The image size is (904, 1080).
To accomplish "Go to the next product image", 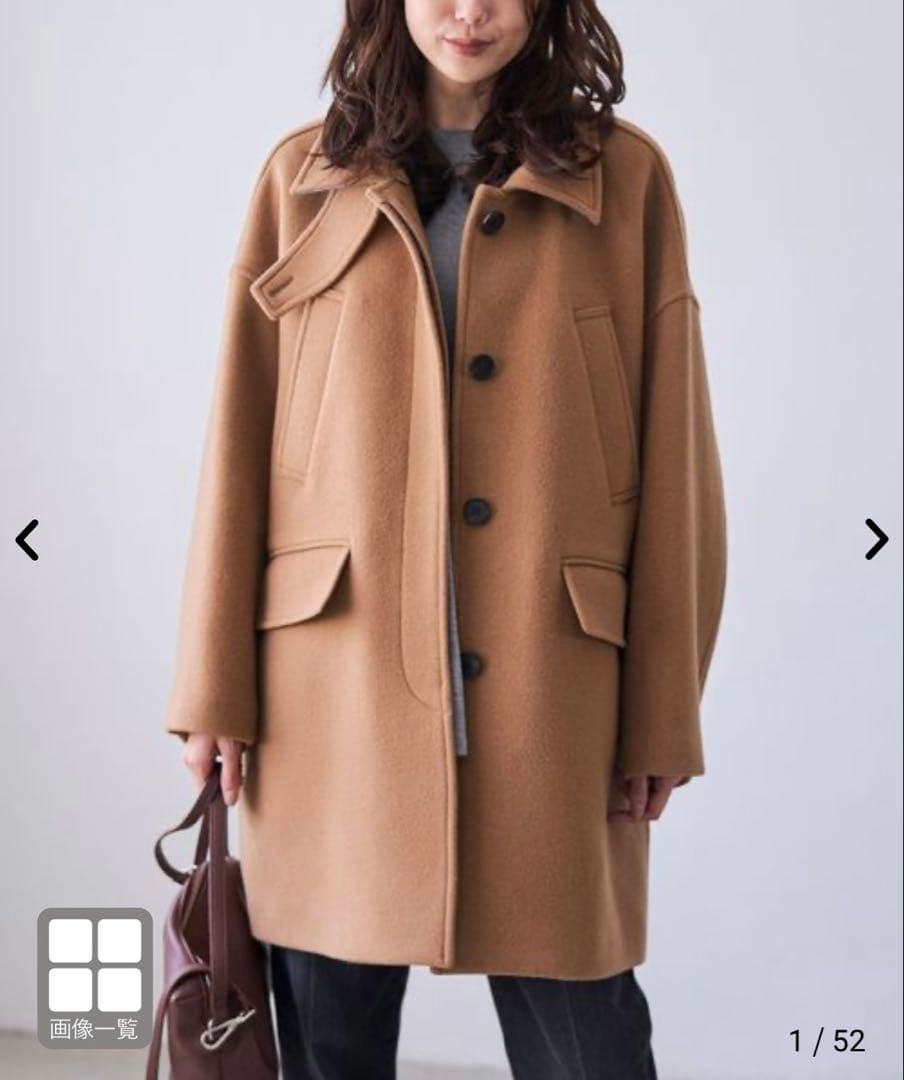I will (x=876, y=540).
